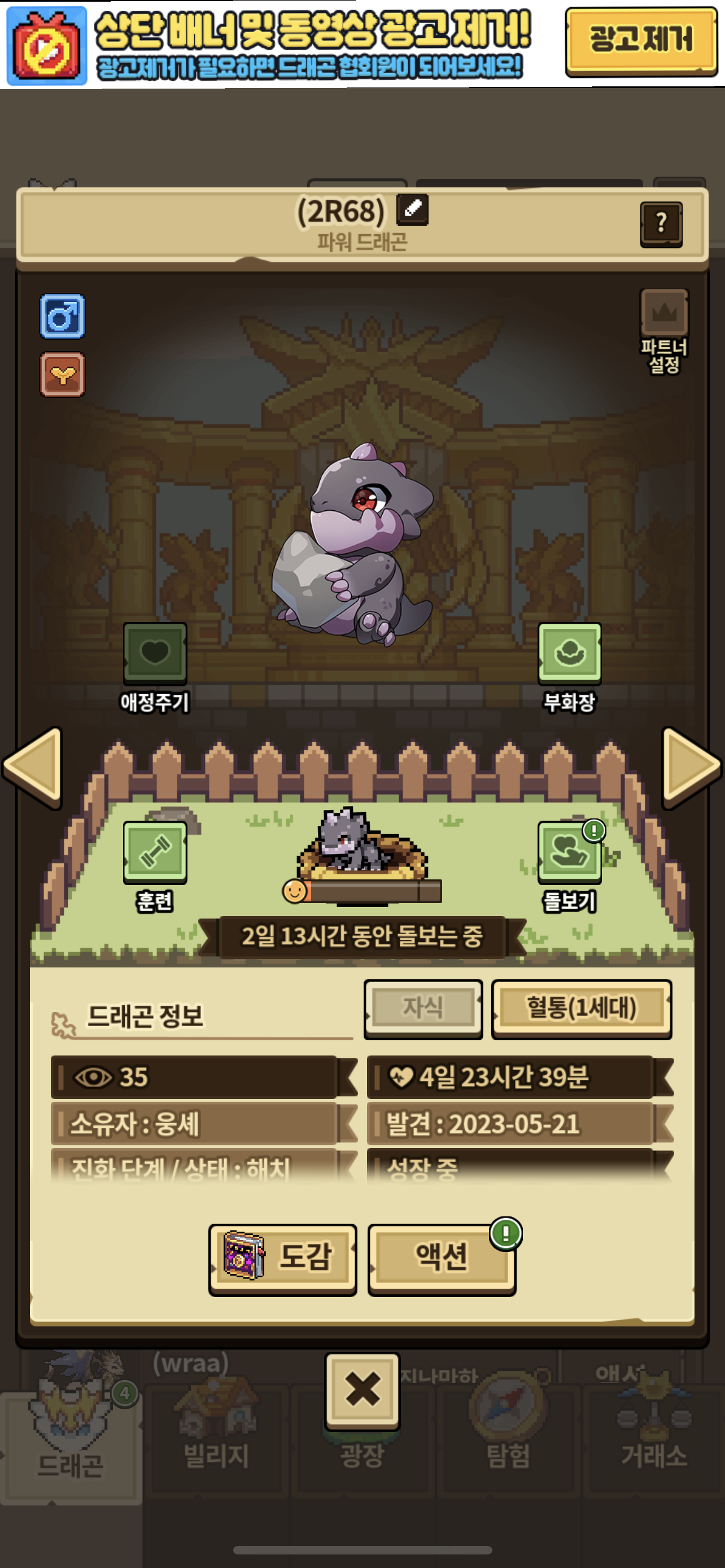
Task: Go to next dragon with right arrow
Action: [x=691, y=766]
